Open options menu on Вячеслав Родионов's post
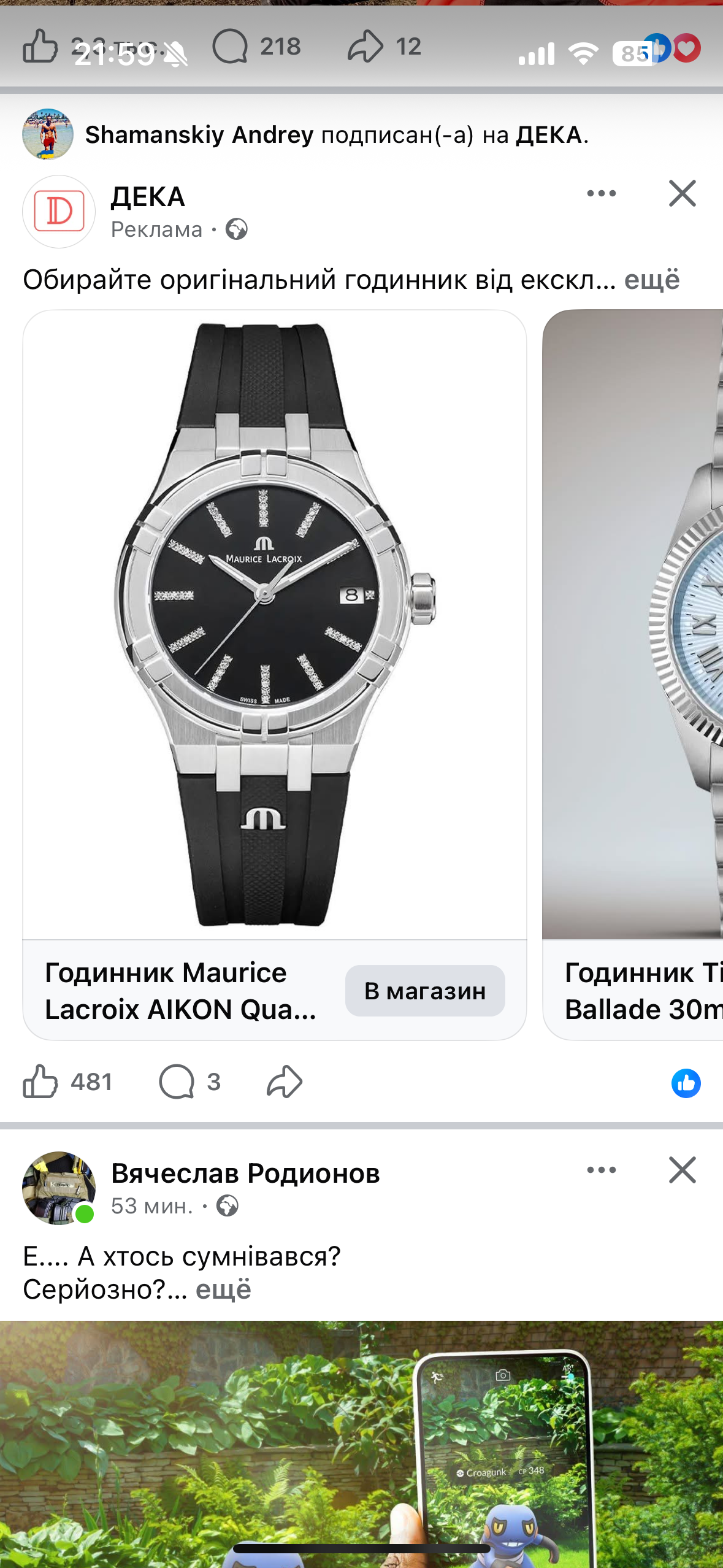The width and height of the screenshot is (723, 1568). pos(601,1170)
